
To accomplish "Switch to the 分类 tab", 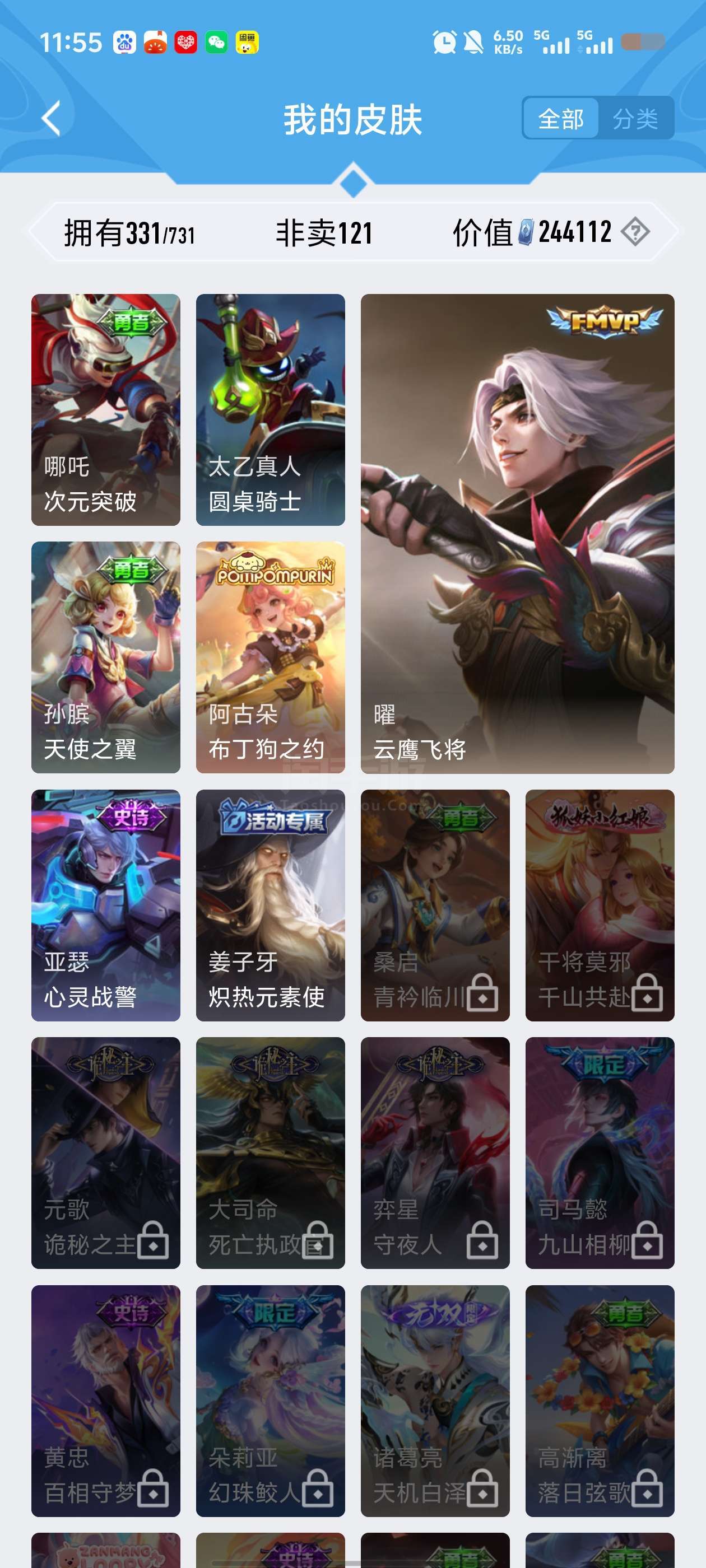I will pos(635,118).
